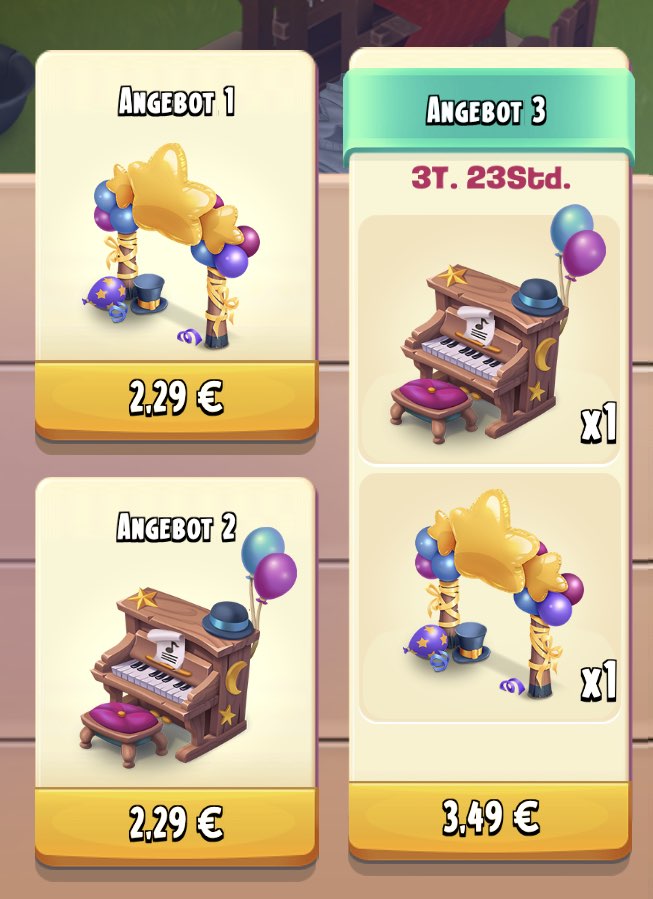Open the Angebot 1 balloon arch card

176,240
